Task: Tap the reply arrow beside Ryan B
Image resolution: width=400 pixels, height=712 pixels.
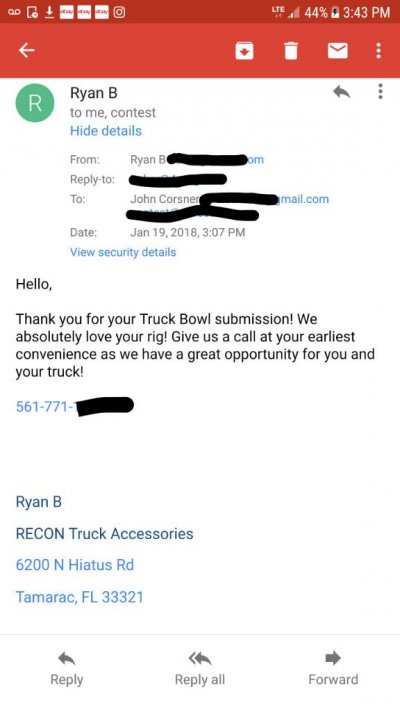Action: (341, 92)
